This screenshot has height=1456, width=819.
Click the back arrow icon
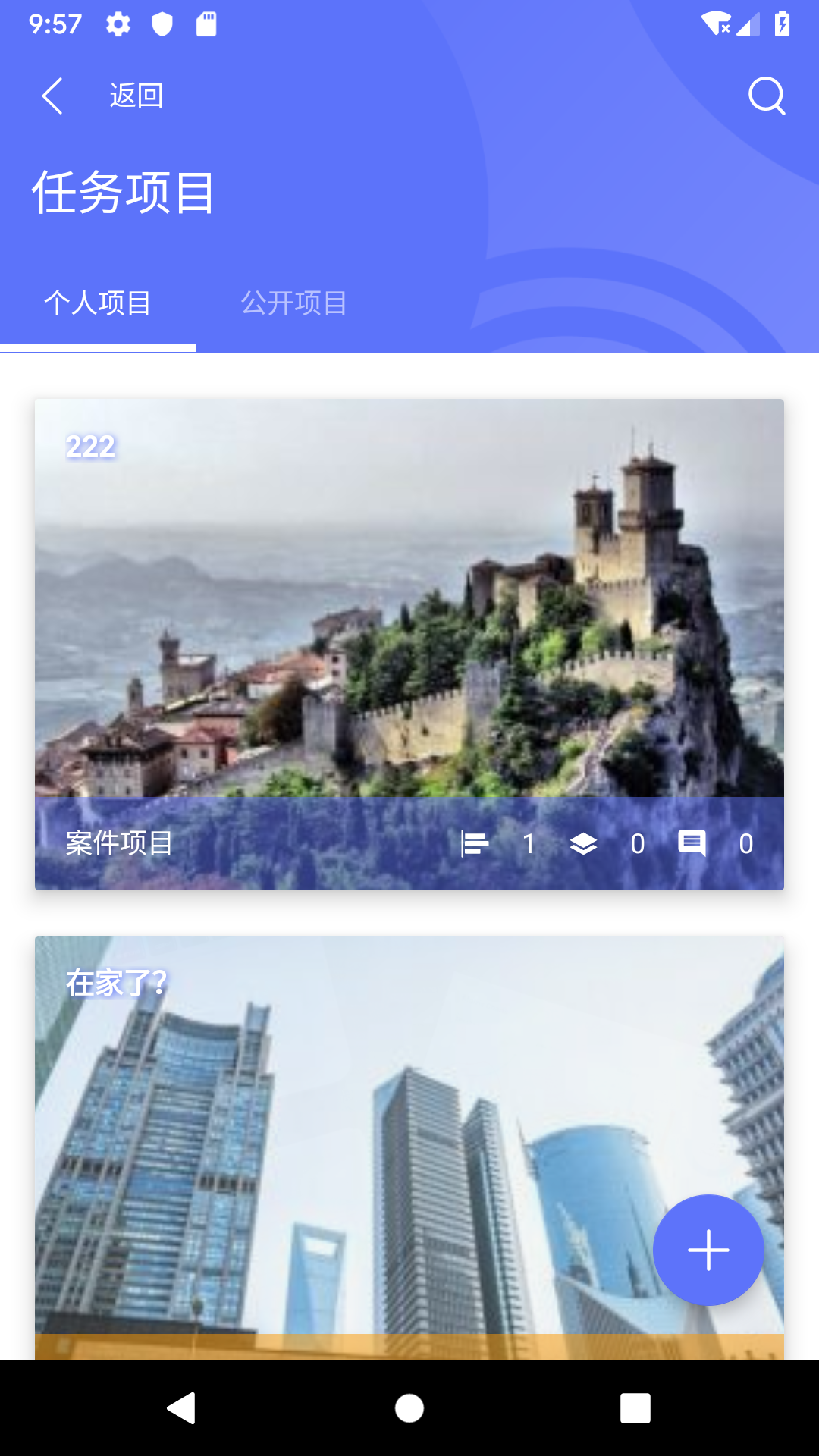52,96
